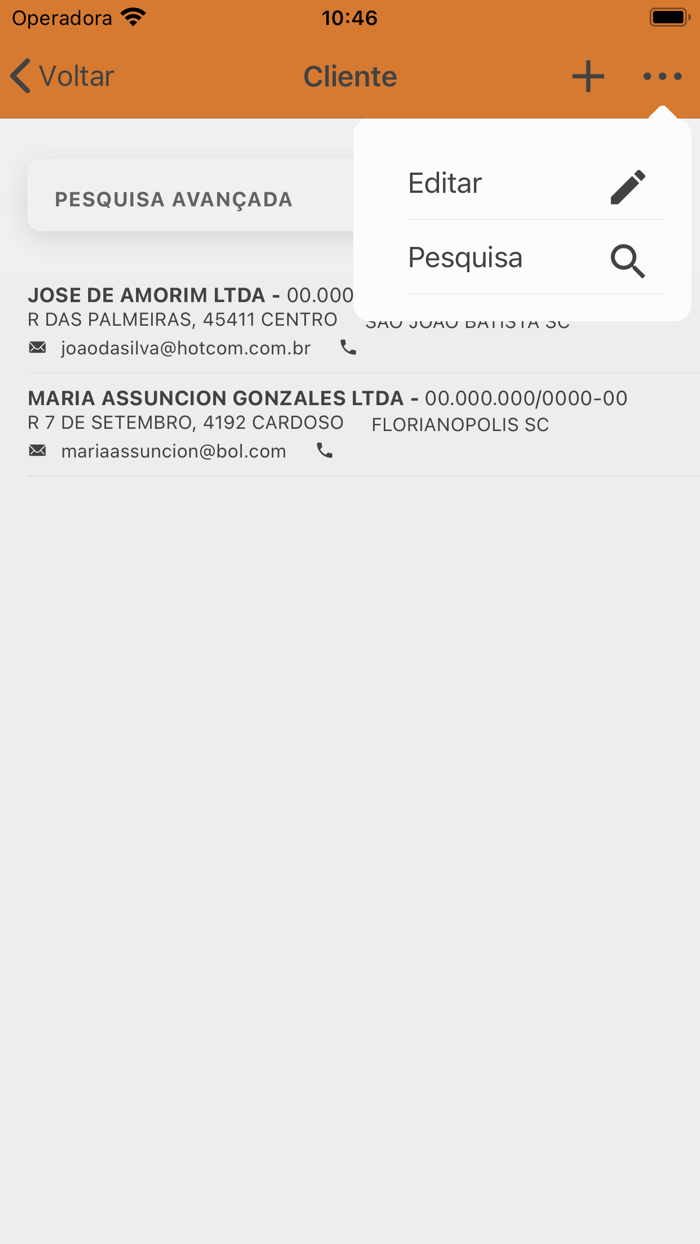Close the three-dot overflow menu
Screen dimensions: 700x1244
coord(662,76)
